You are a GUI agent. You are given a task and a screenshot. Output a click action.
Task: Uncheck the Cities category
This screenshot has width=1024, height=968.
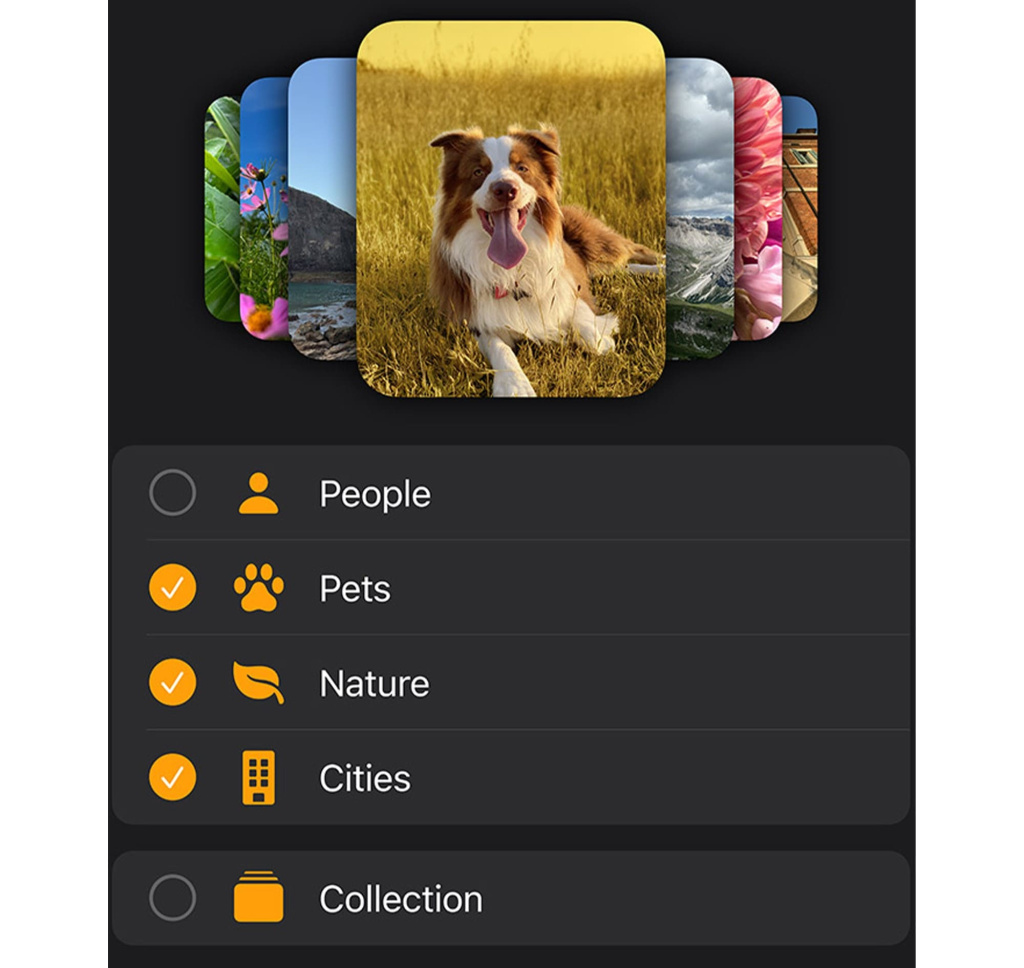172,777
